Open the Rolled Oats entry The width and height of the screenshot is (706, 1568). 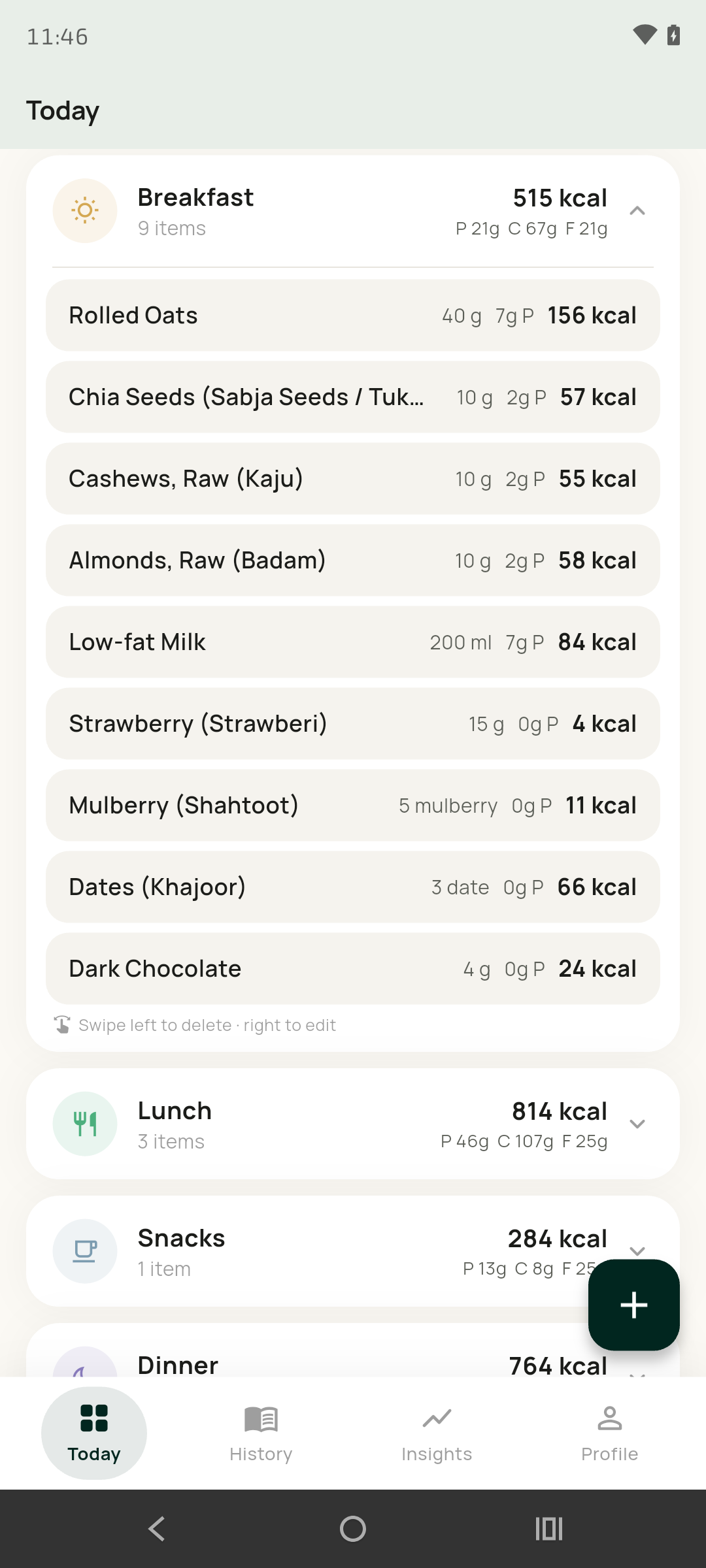point(352,315)
